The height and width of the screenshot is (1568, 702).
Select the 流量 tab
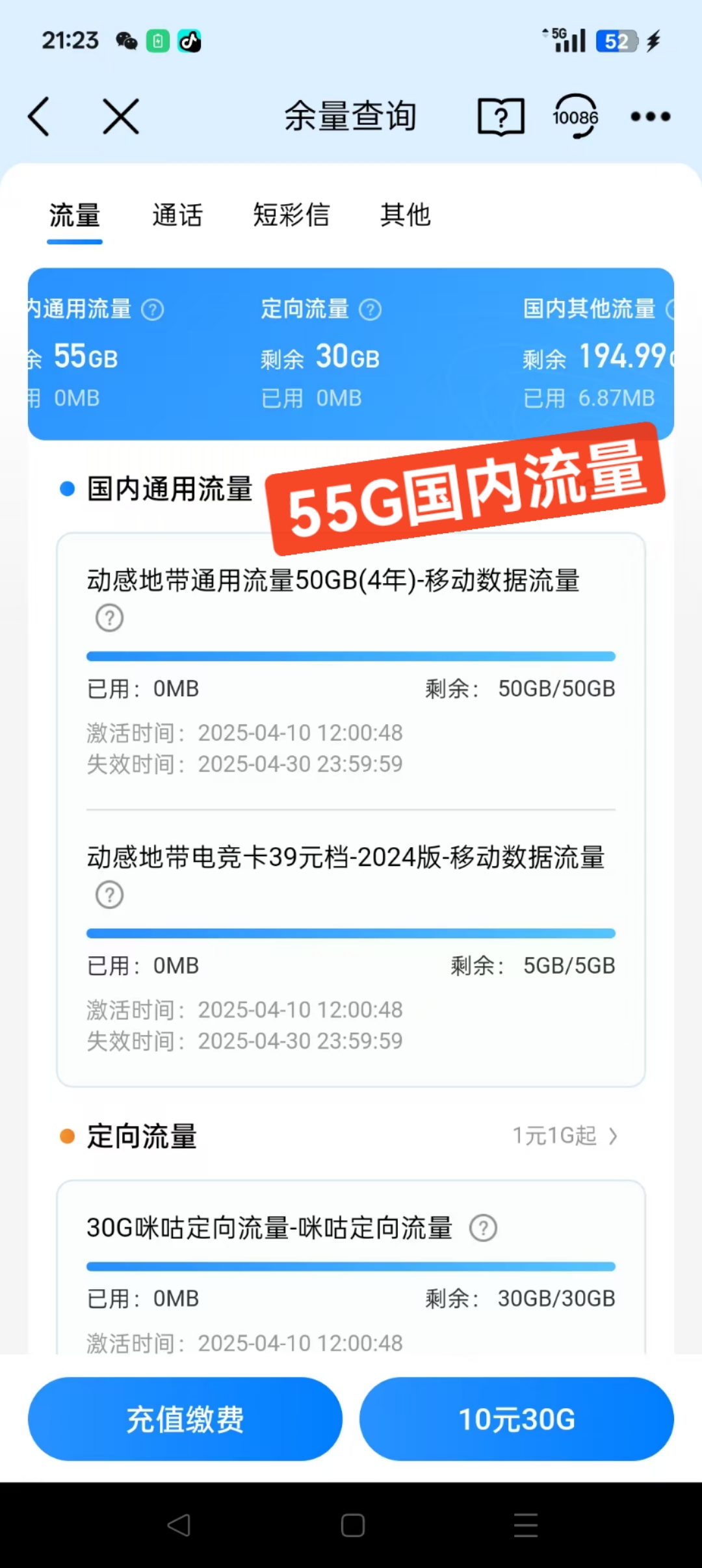tap(75, 215)
